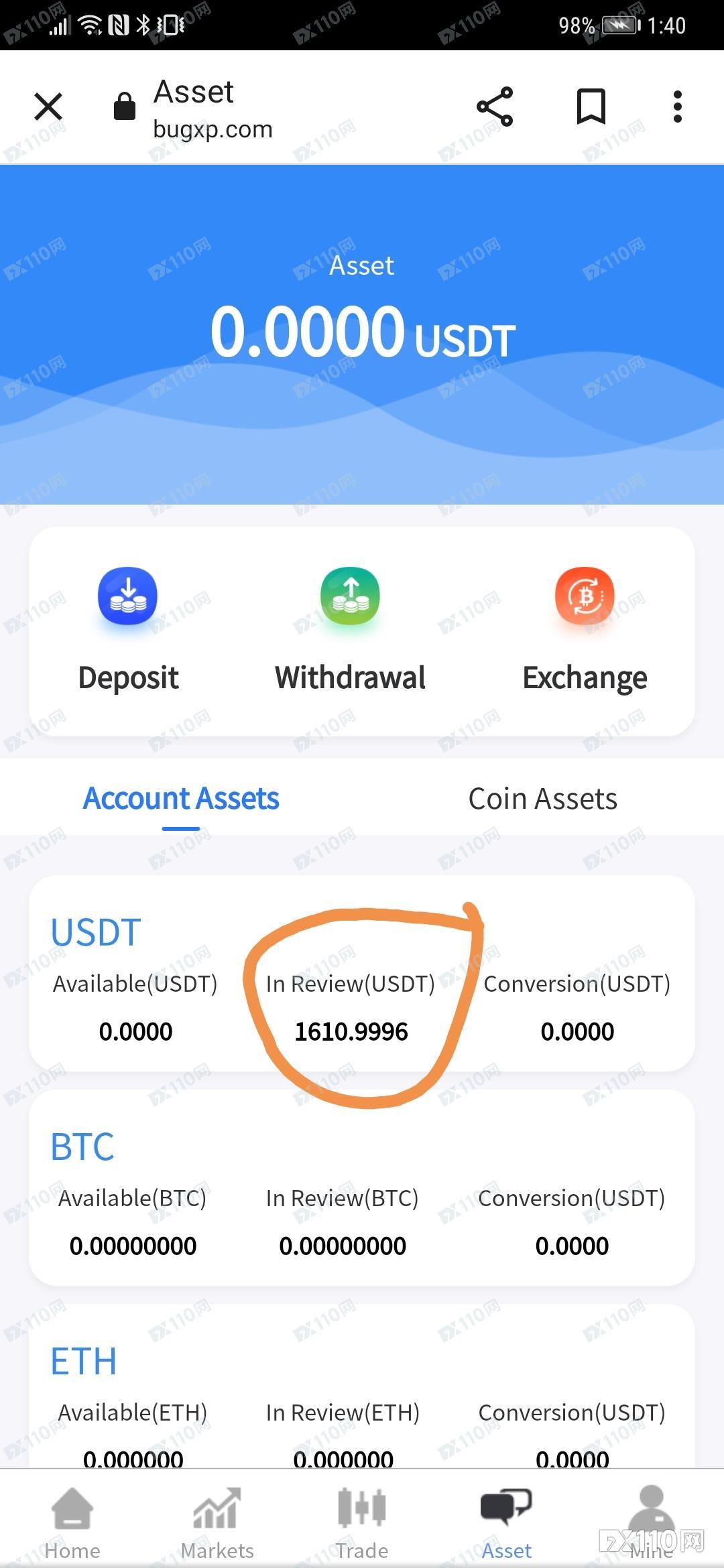Select the Account Assets tab
The height and width of the screenshot is (1568, 724).
coord(181,799)
